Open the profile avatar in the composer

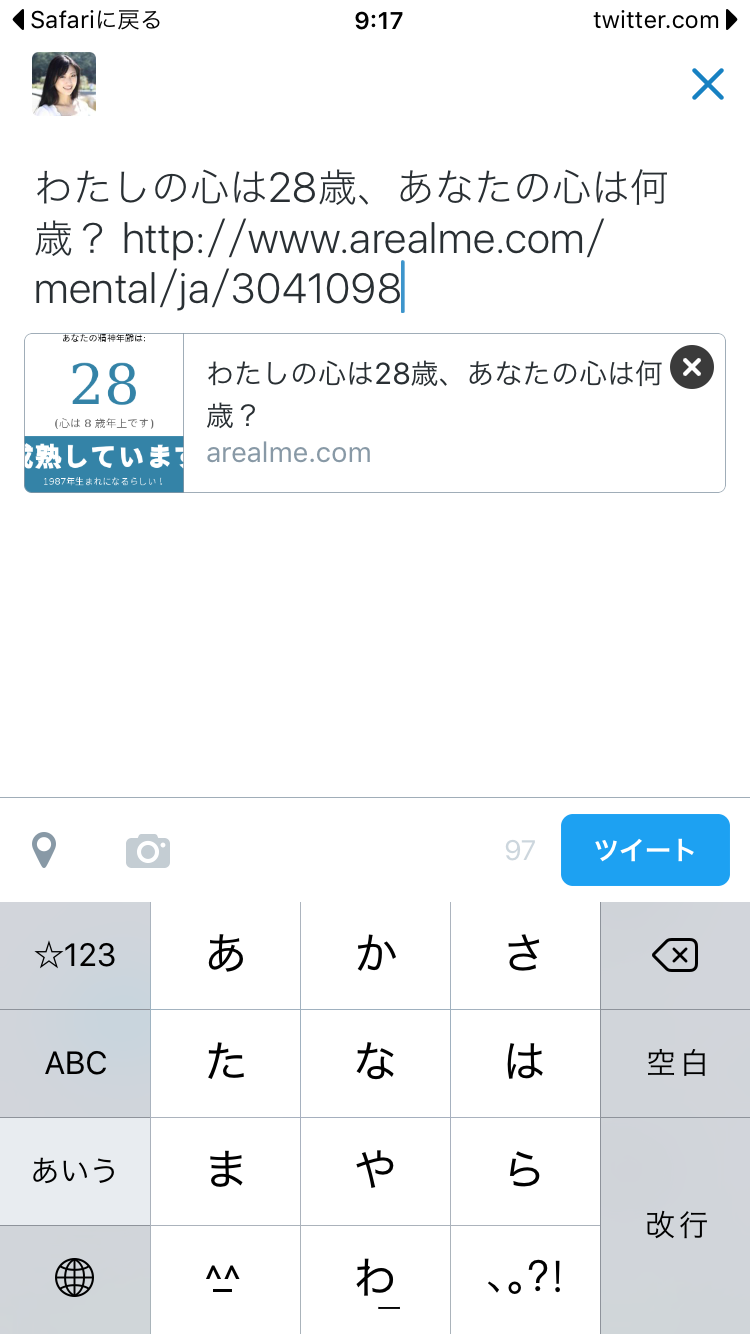point(64,84)
